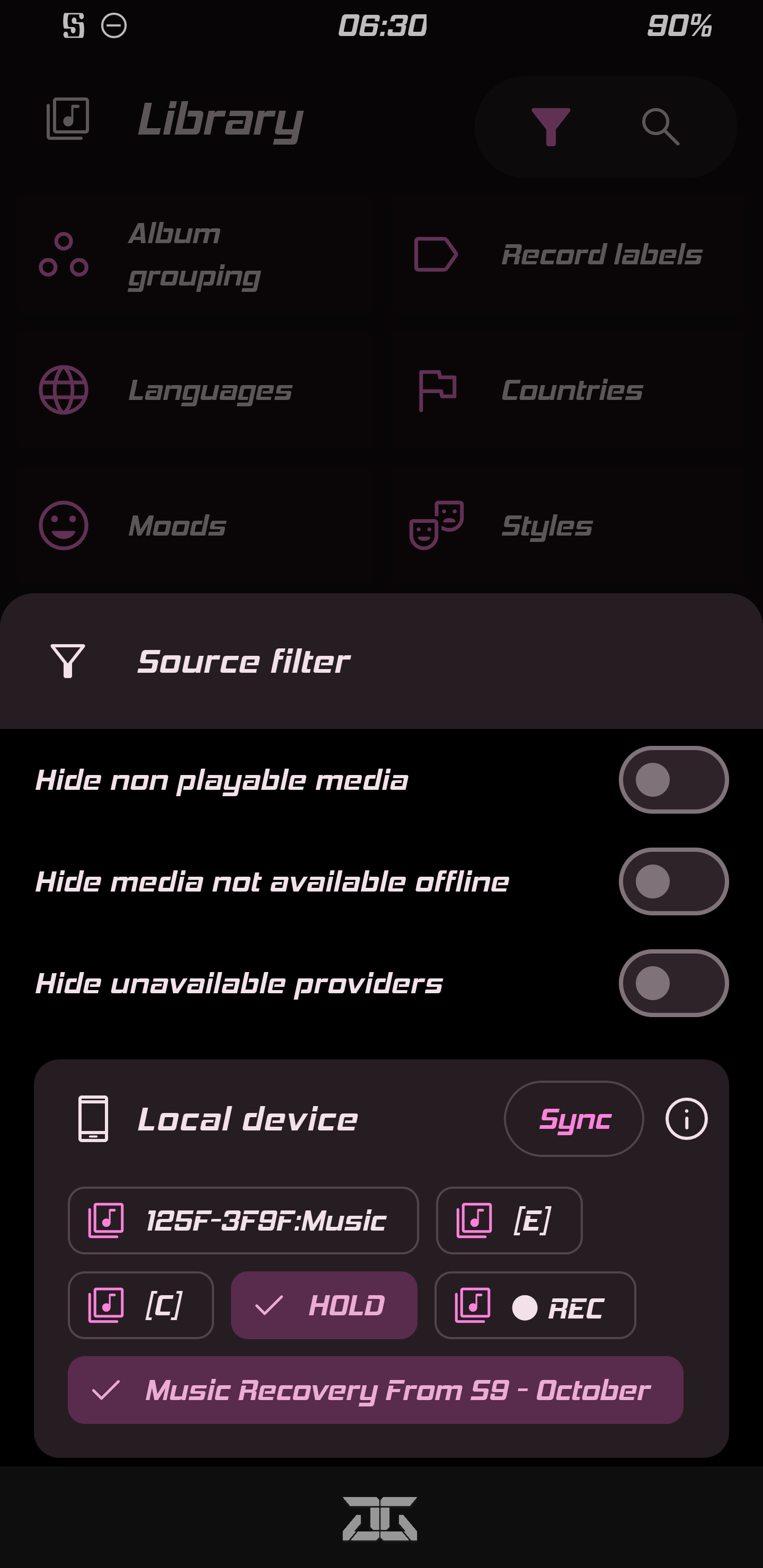763x1568 pixels.
Task: Select the 125F-3F9F:Music source chip
Action: coord(243,1220)
